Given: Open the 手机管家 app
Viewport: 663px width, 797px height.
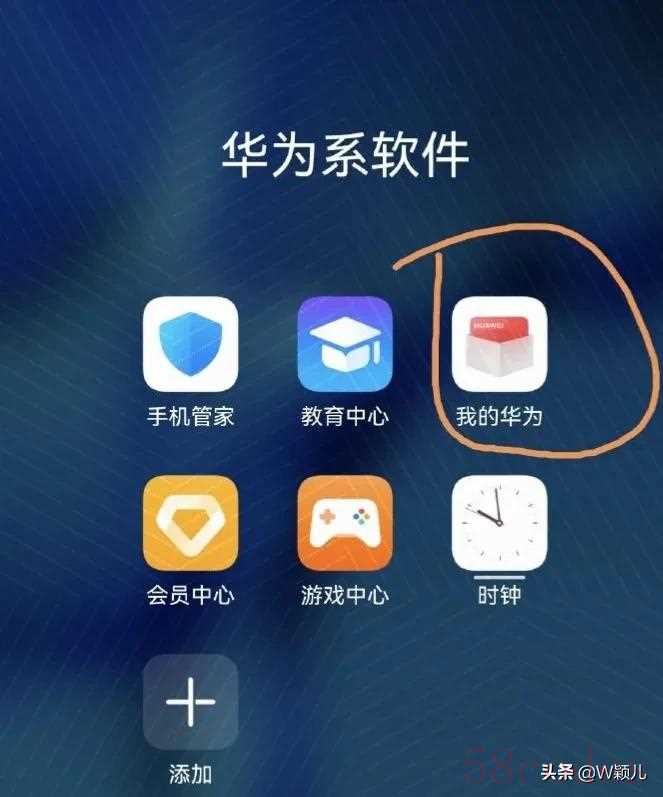Looking at the screenshot, I should click(x=191, y=345).
